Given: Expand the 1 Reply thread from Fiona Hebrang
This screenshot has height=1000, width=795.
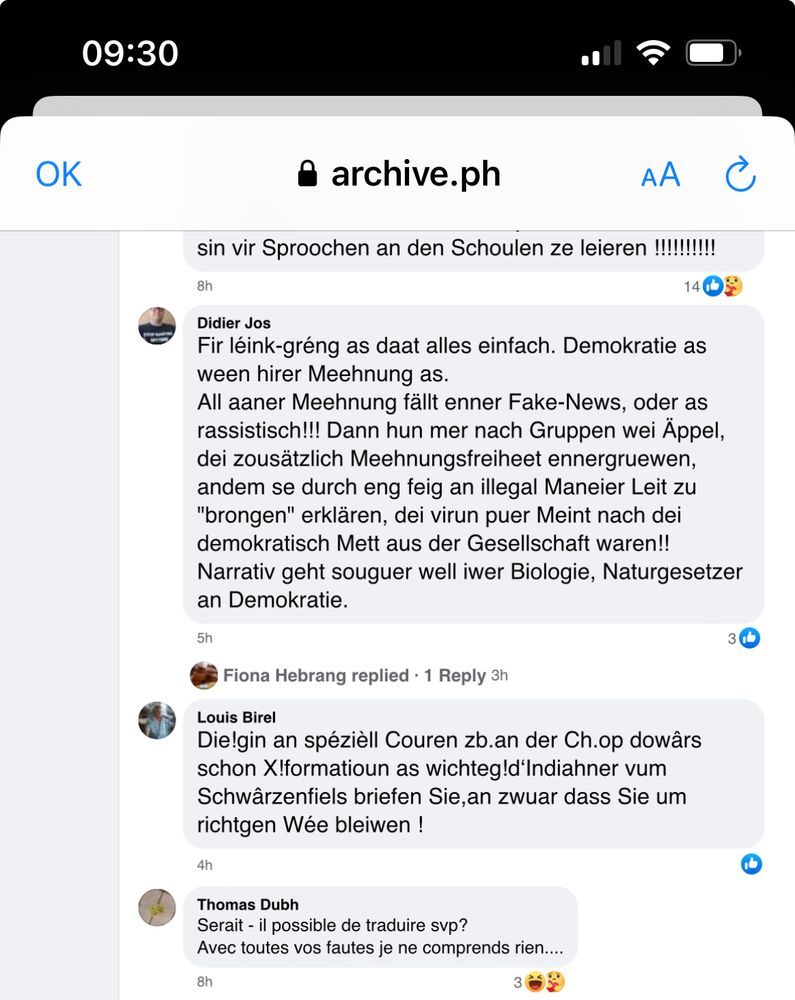Looking at the screenshot, I should pyautogui.click(x=383, y=675).
